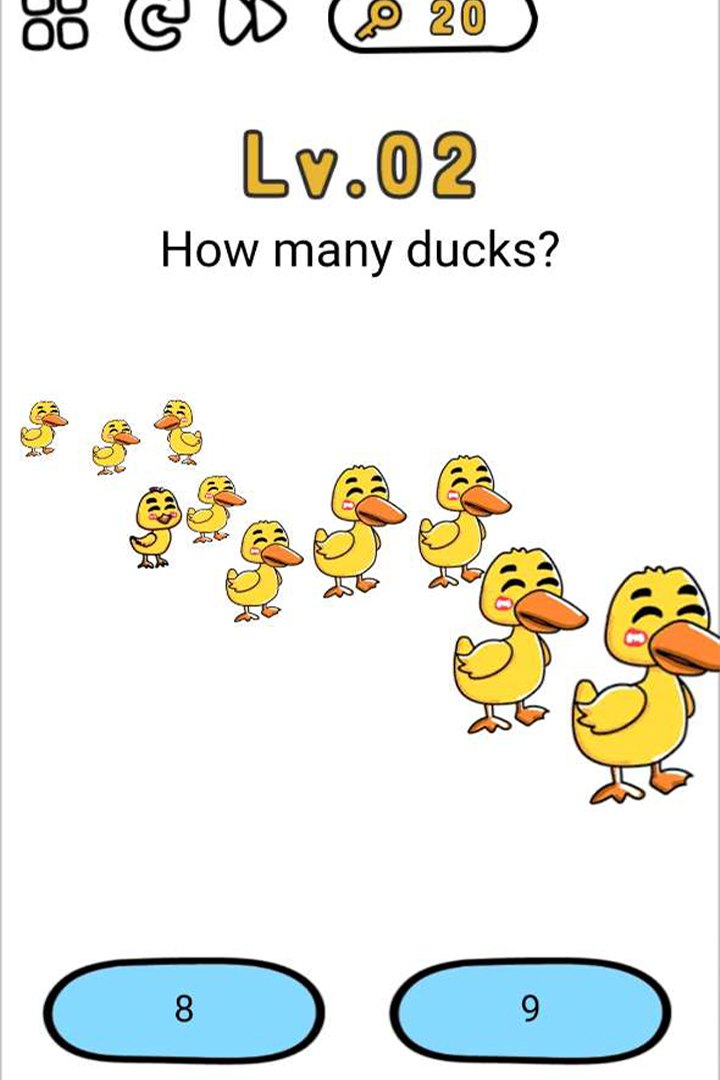Open the level selection grid
720x1080 pixels.
(56, 22)
